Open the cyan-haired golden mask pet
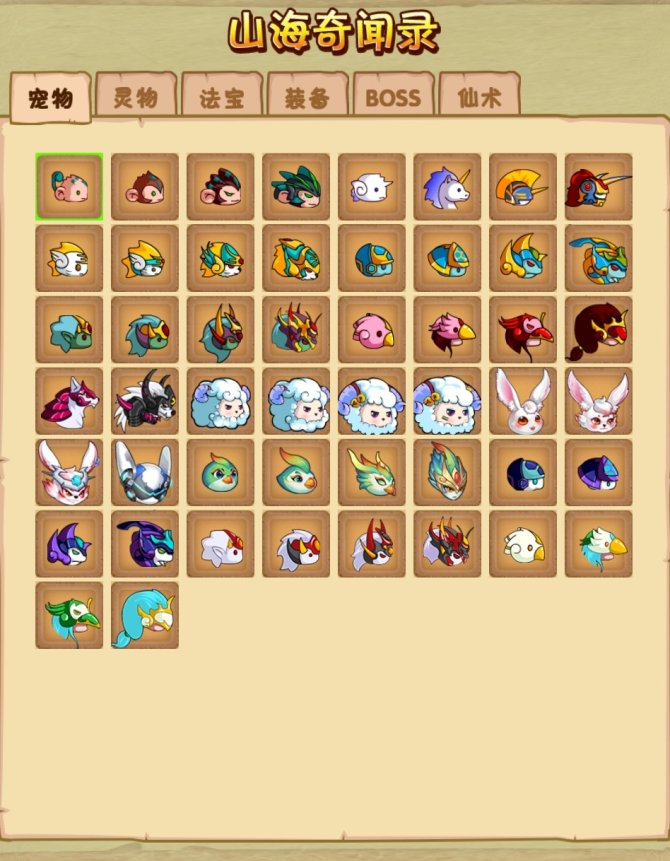 click(145, 615)
